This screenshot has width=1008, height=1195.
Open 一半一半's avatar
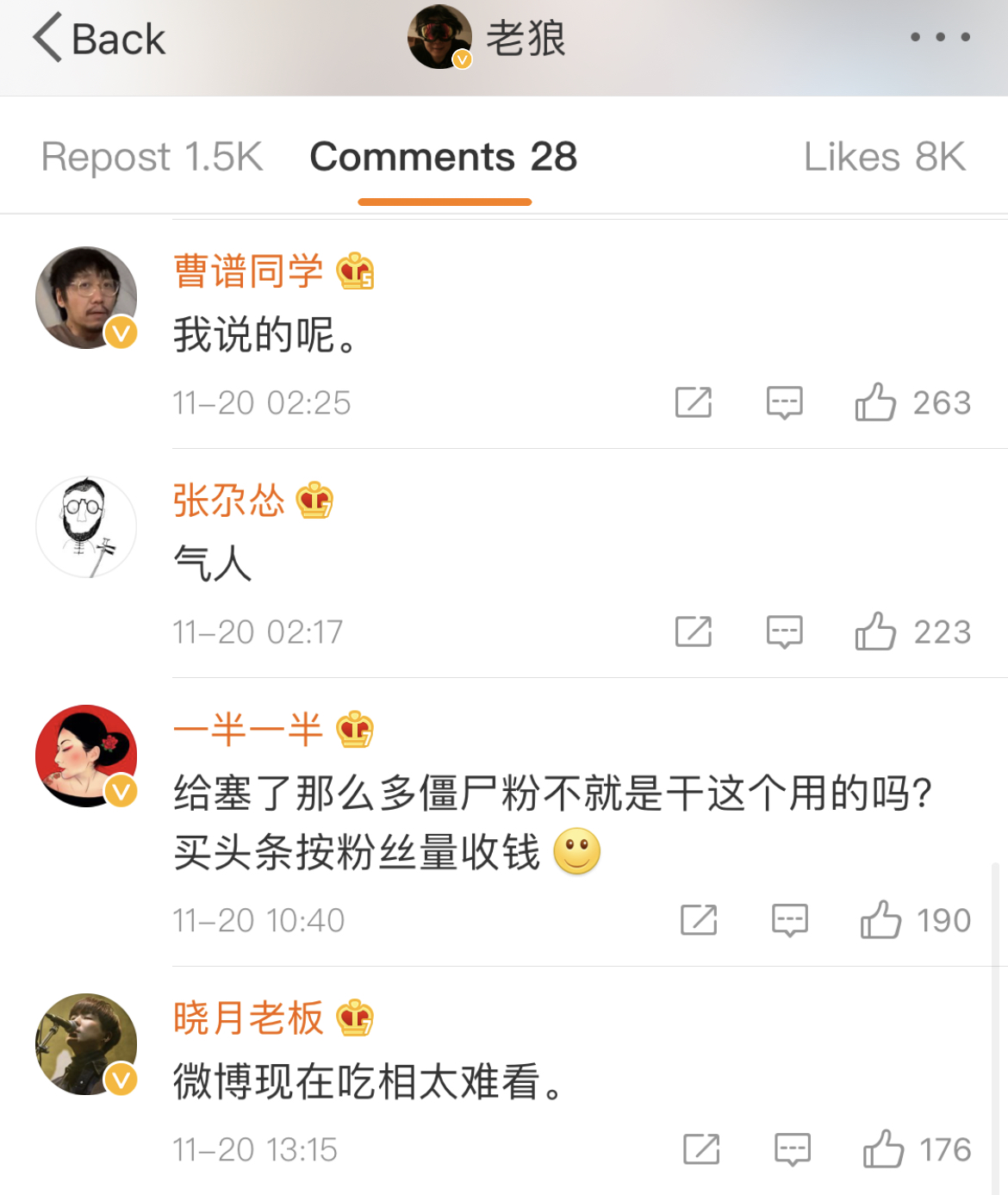[86, 756]
